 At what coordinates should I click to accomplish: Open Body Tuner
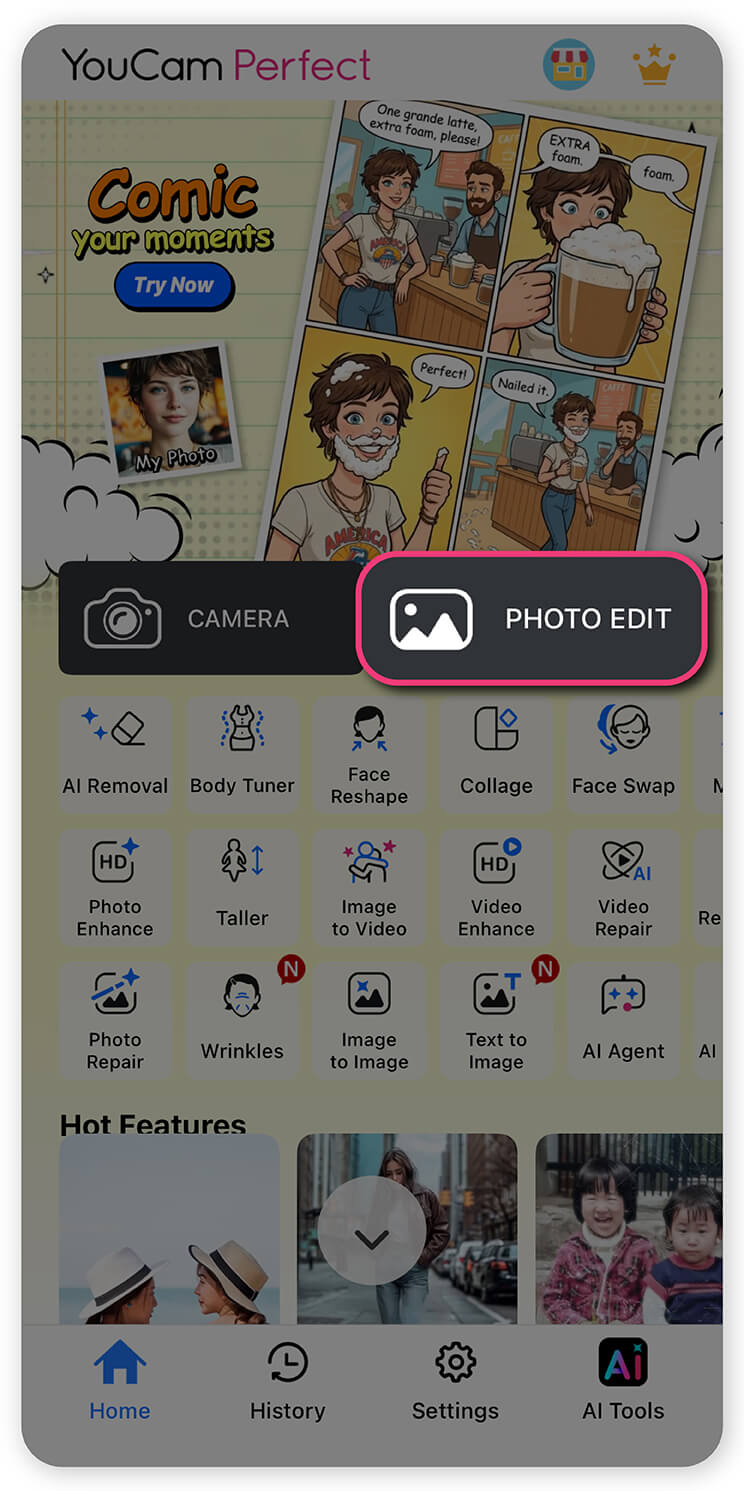[242, 753]
